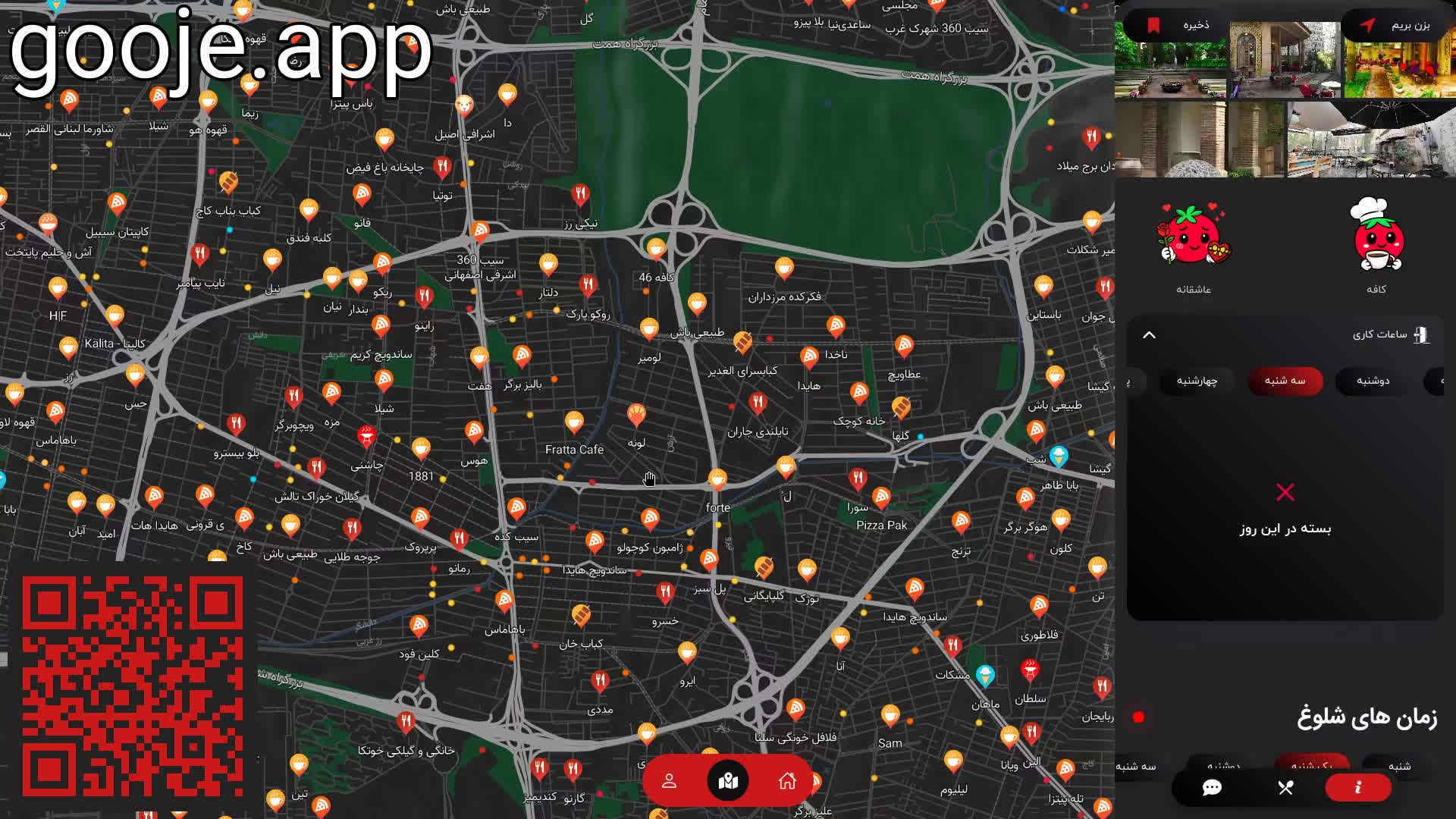Open the profile tab in the bottom bar

(x=669, y=781)
